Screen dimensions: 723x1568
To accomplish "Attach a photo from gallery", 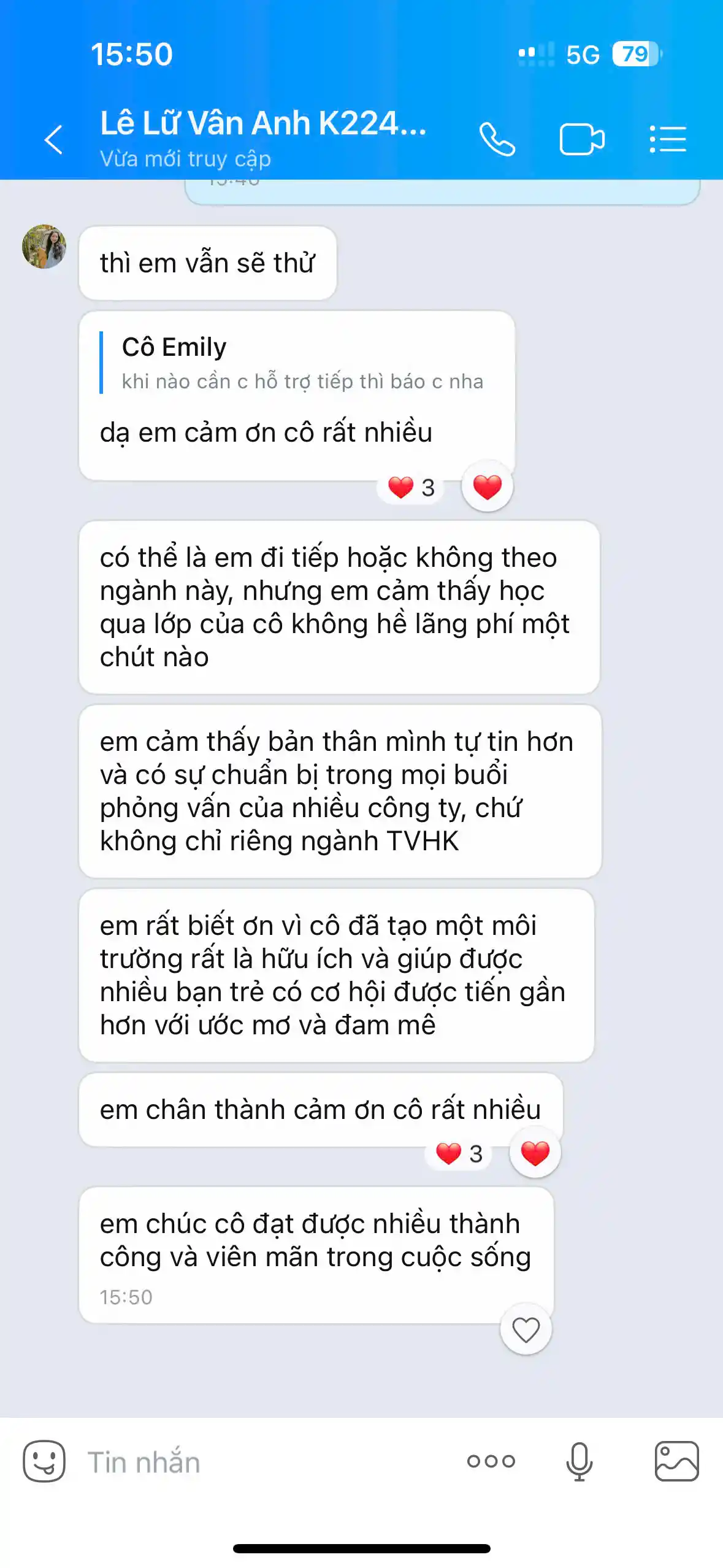I will tap(676, 1461).
